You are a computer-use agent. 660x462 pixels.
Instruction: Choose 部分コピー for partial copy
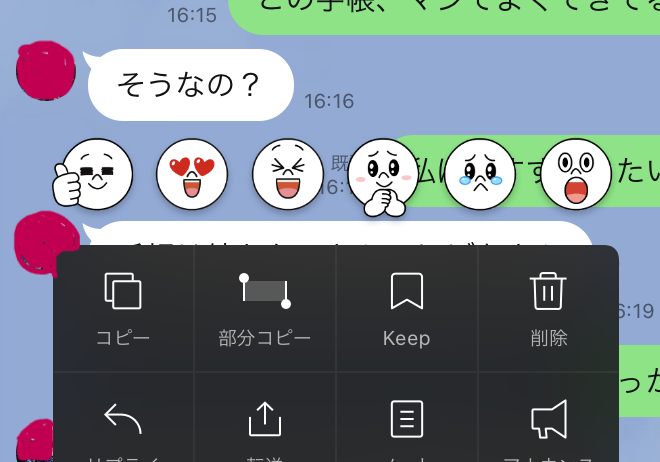[265, 308]
